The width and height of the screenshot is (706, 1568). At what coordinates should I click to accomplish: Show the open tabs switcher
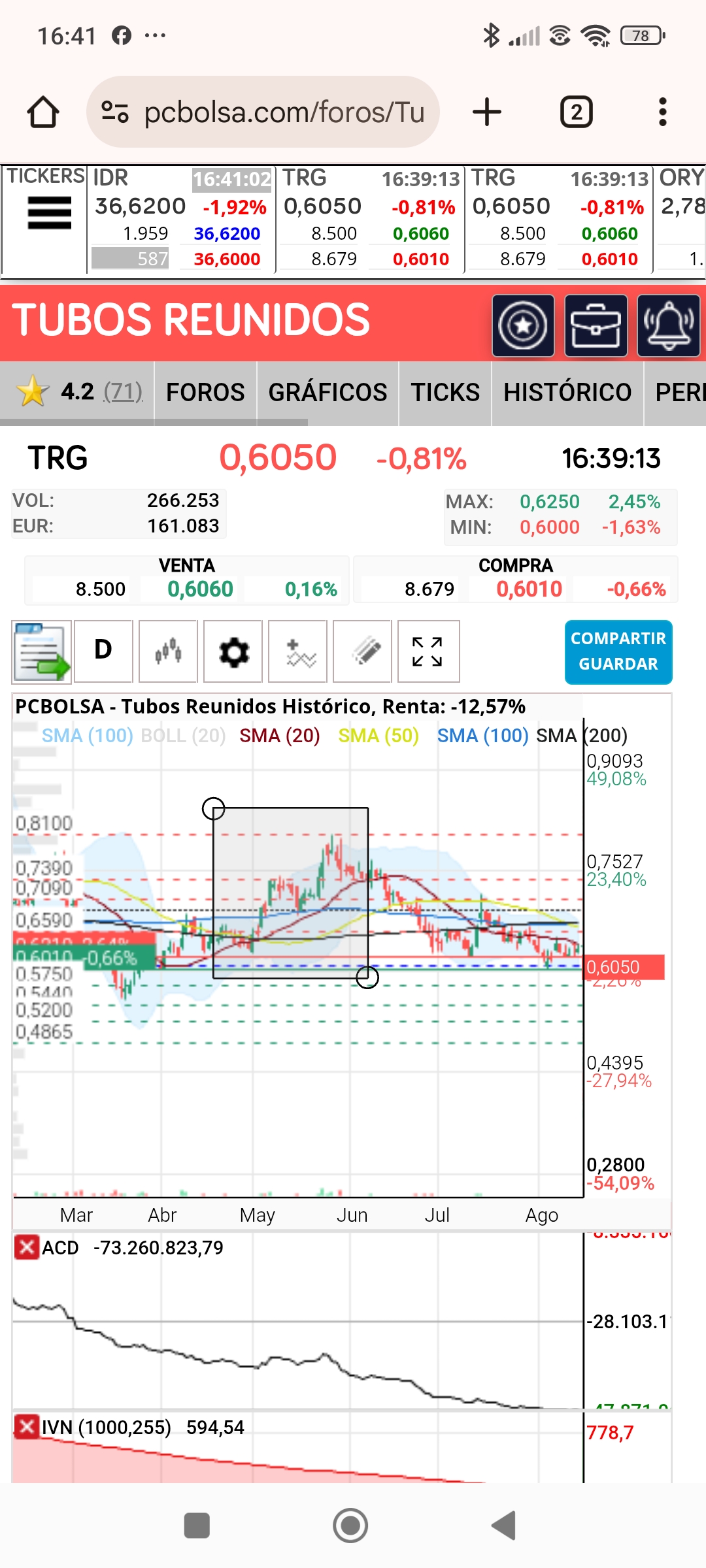(577, 112)
